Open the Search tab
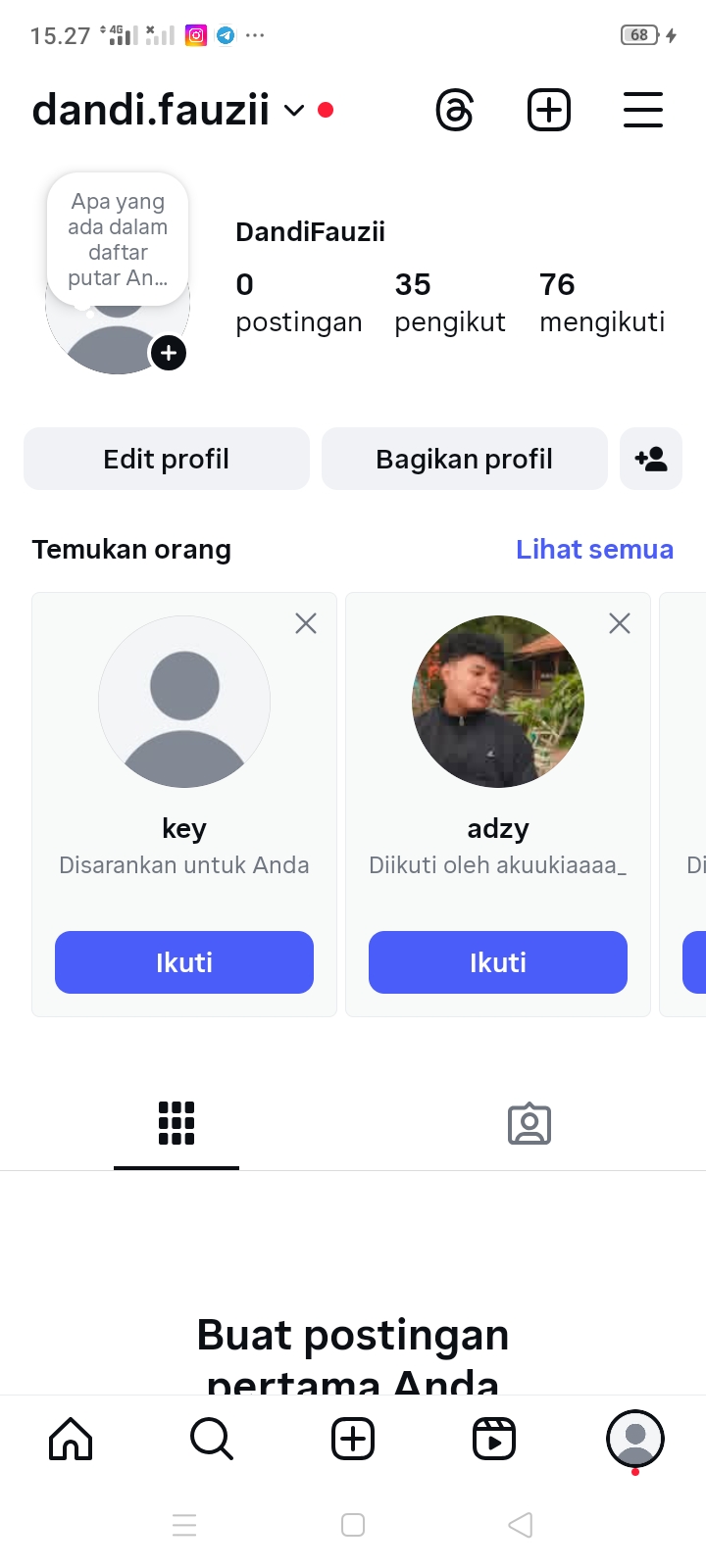This screenshot has width=706, height=1568. 212,1439
